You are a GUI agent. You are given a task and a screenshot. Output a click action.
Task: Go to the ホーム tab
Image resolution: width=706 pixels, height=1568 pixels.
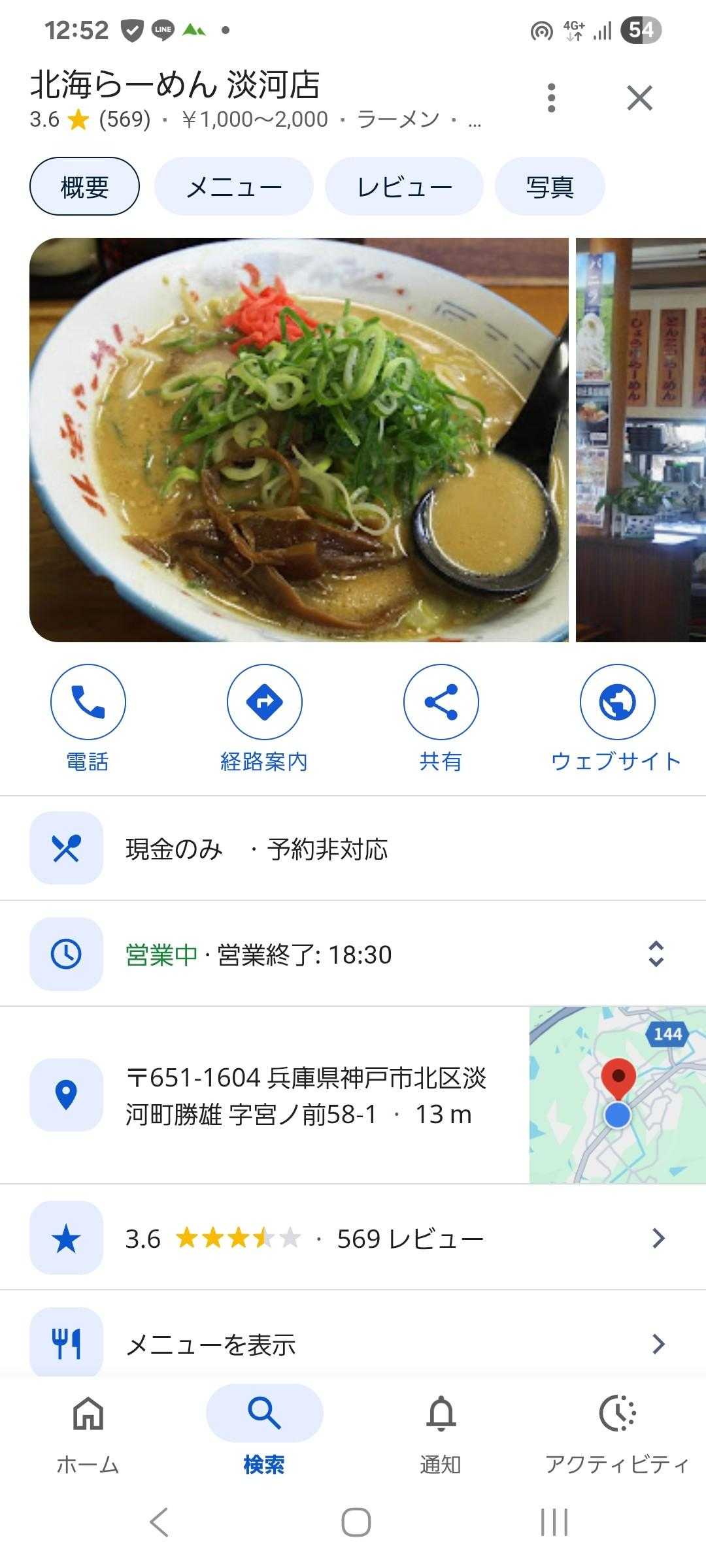click(88, 1431)
